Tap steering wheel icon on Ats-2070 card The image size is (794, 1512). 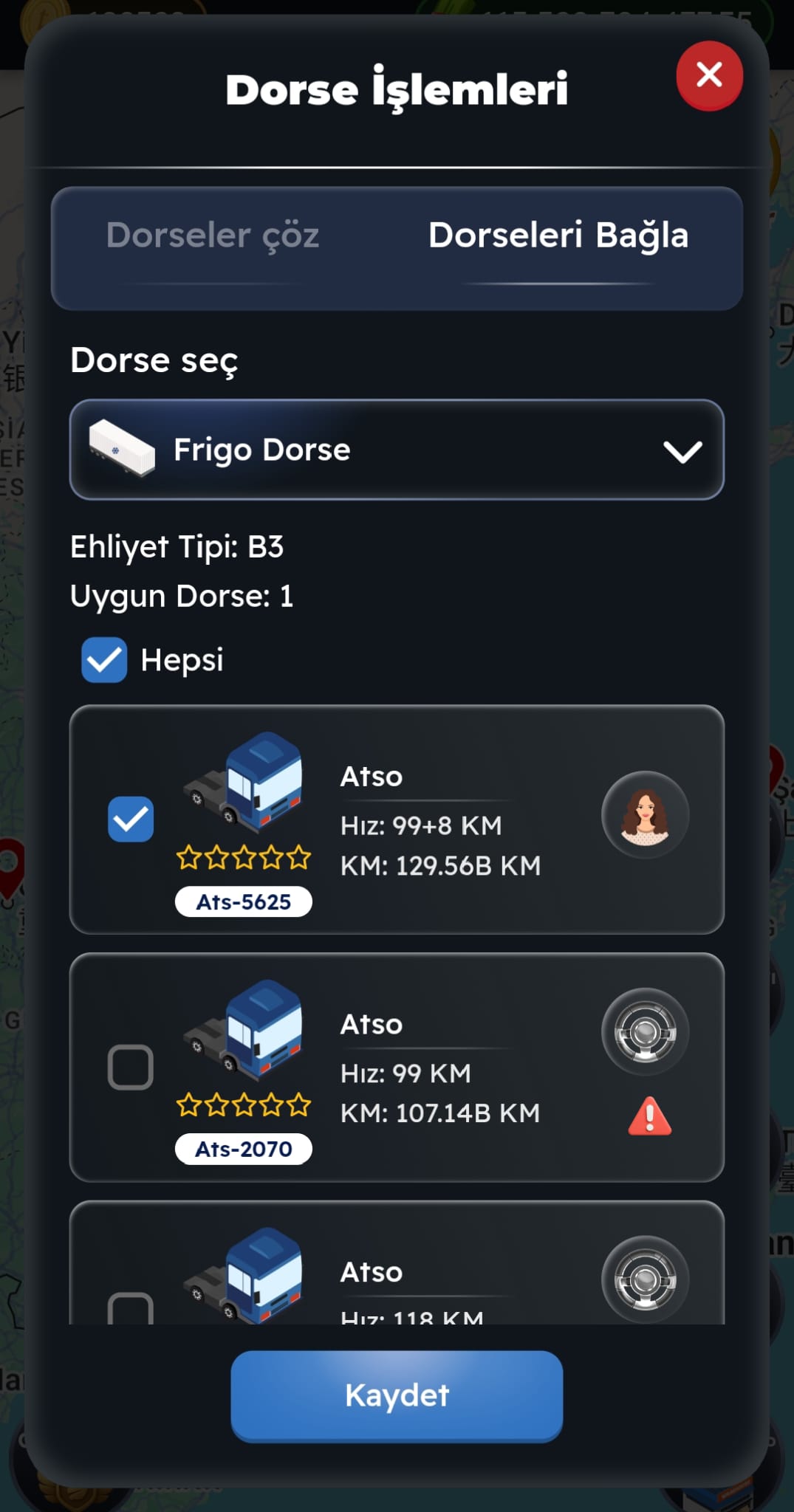(645, 1031)
